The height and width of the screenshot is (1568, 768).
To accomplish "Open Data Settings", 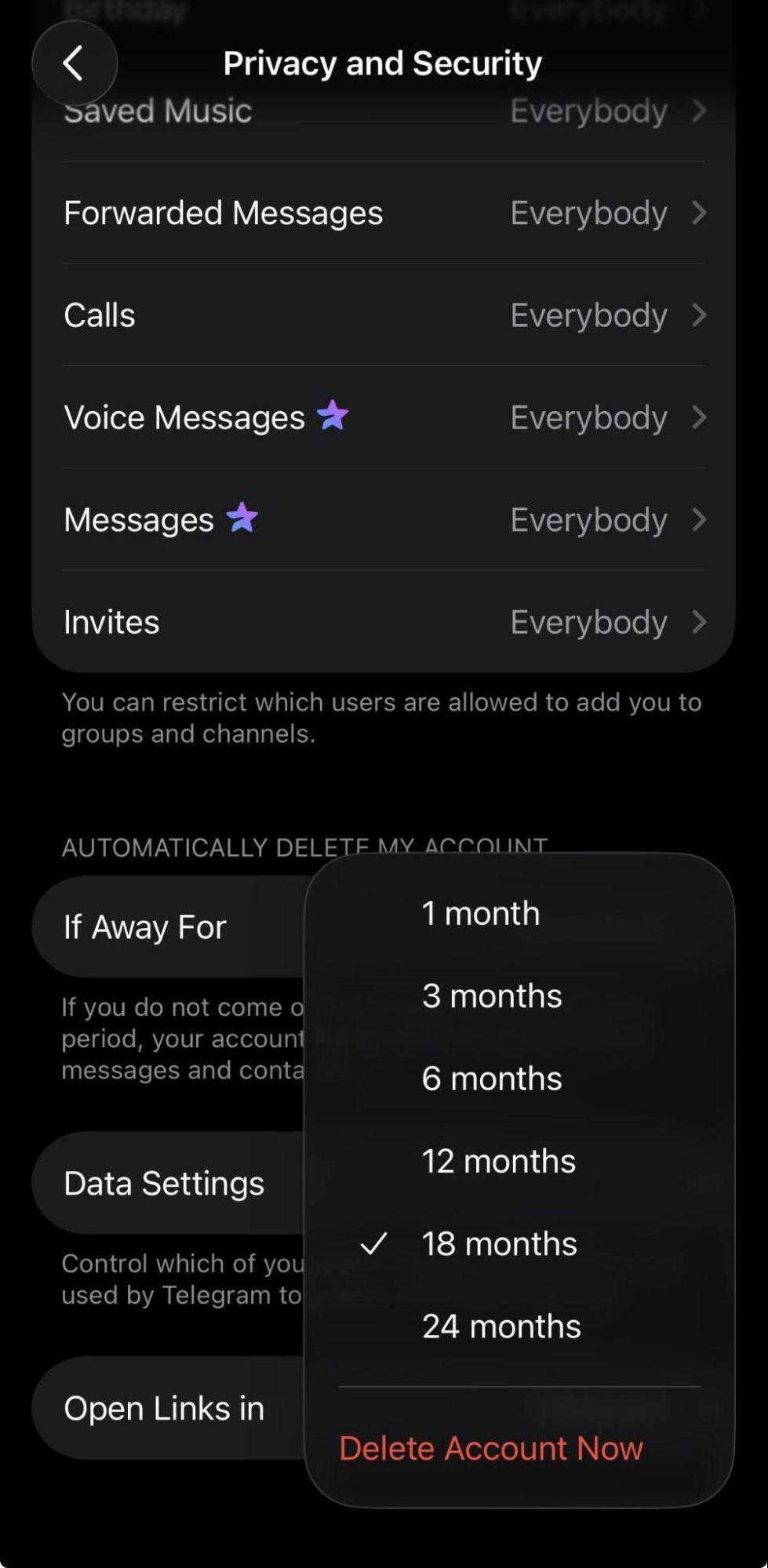I will coord(169,1183).
